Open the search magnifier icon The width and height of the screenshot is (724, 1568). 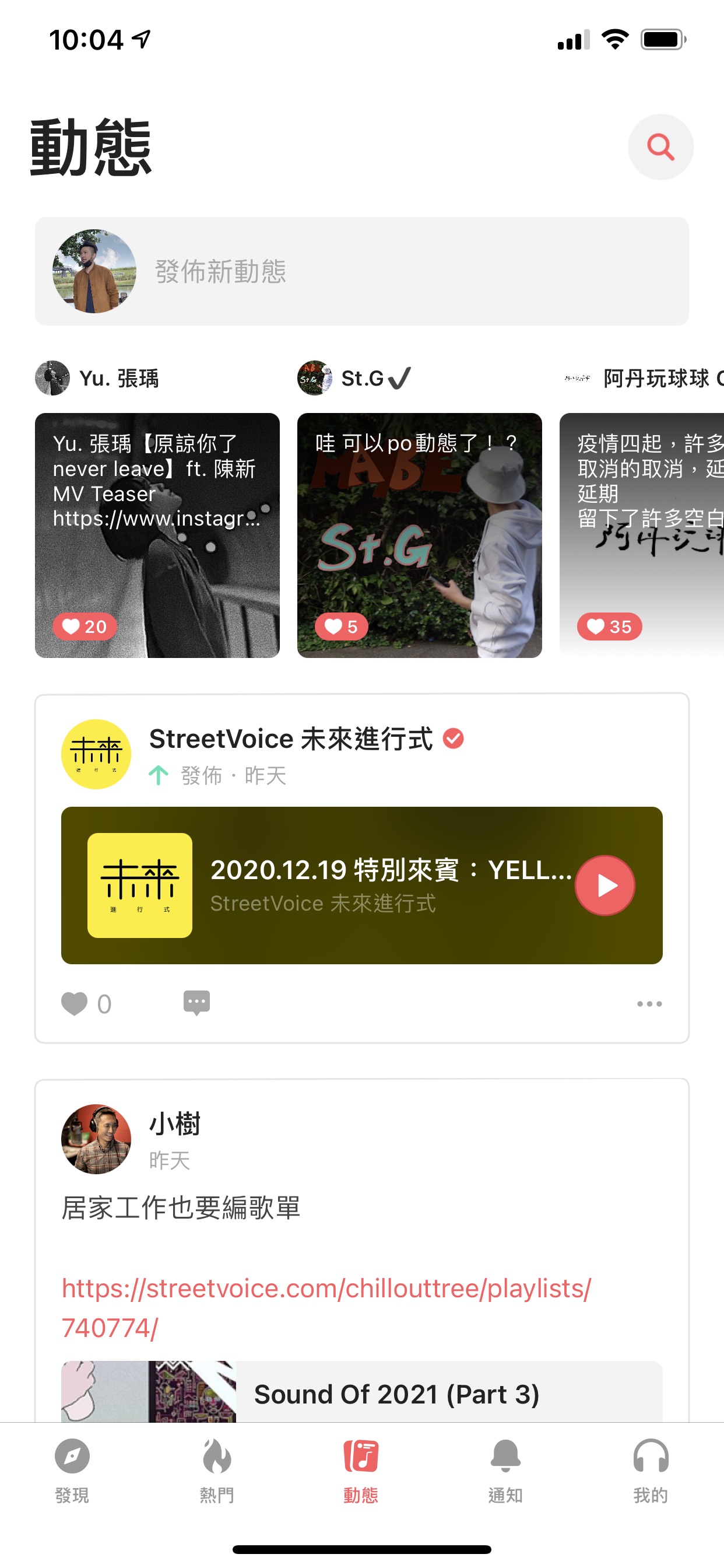coord(660,148)
